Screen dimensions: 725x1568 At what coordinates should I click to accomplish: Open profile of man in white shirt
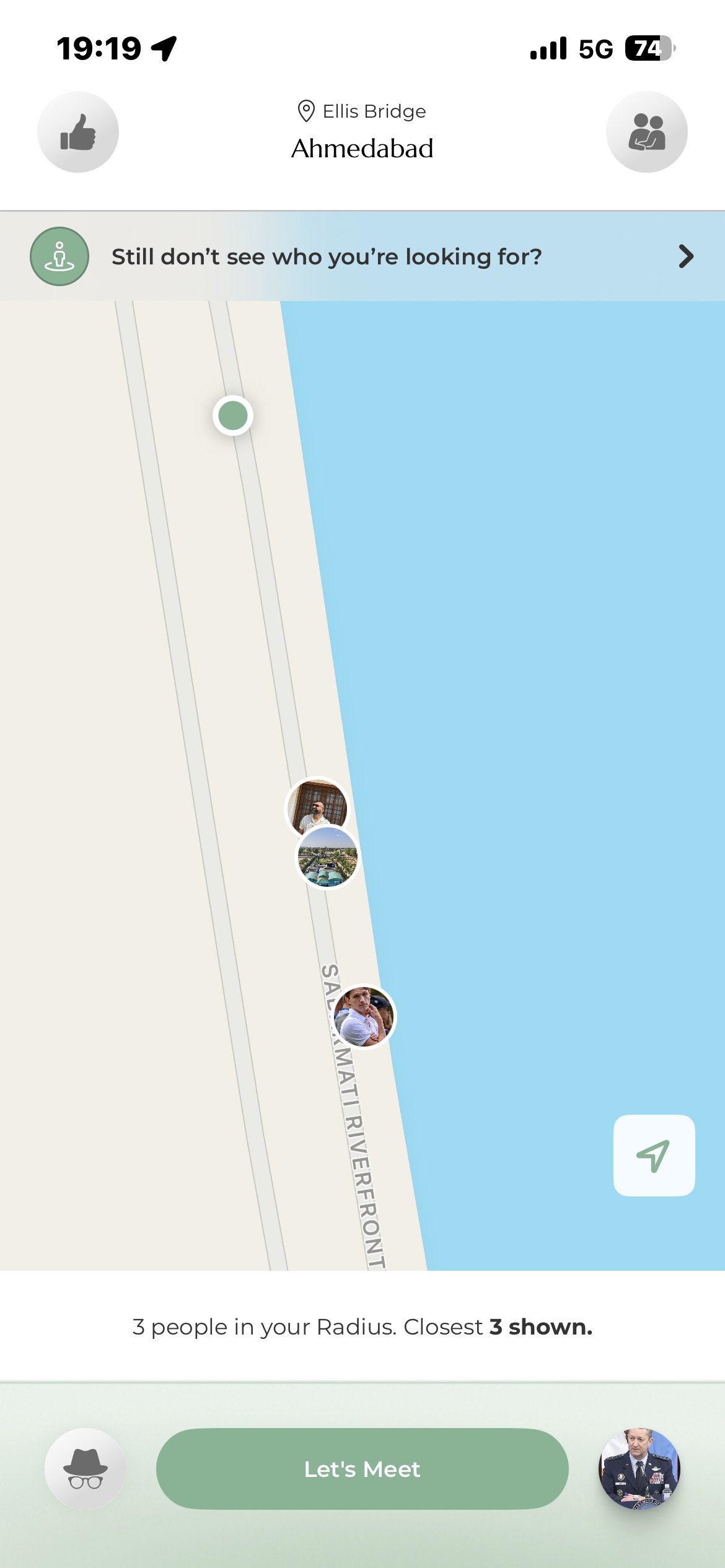click(364, 1017)
